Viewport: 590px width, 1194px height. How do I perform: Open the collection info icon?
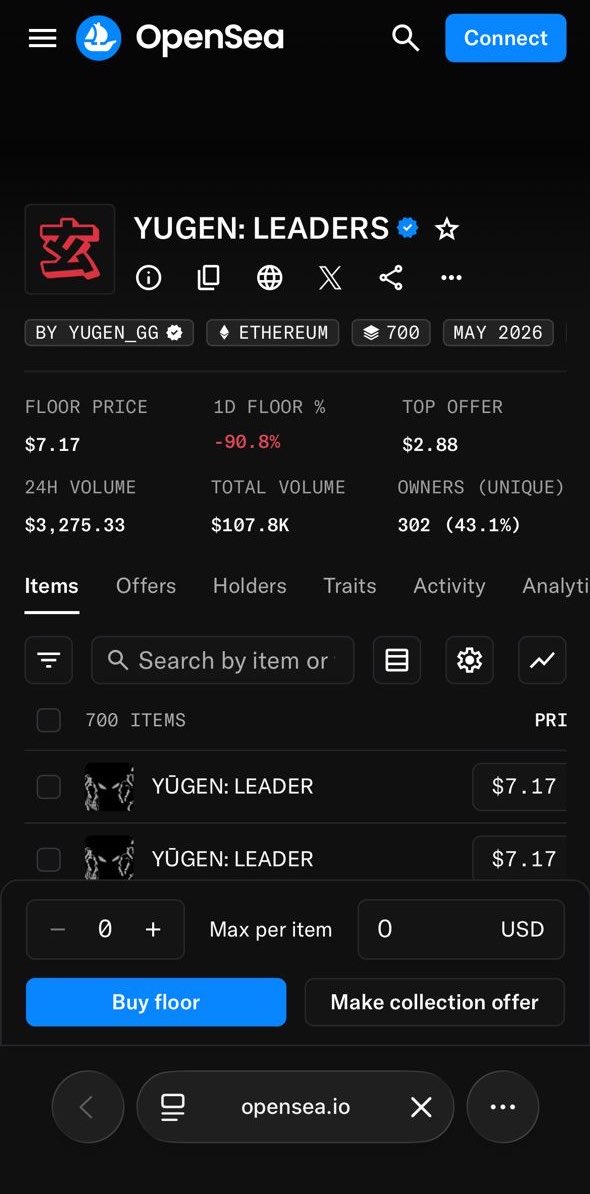tap(148, 278)
